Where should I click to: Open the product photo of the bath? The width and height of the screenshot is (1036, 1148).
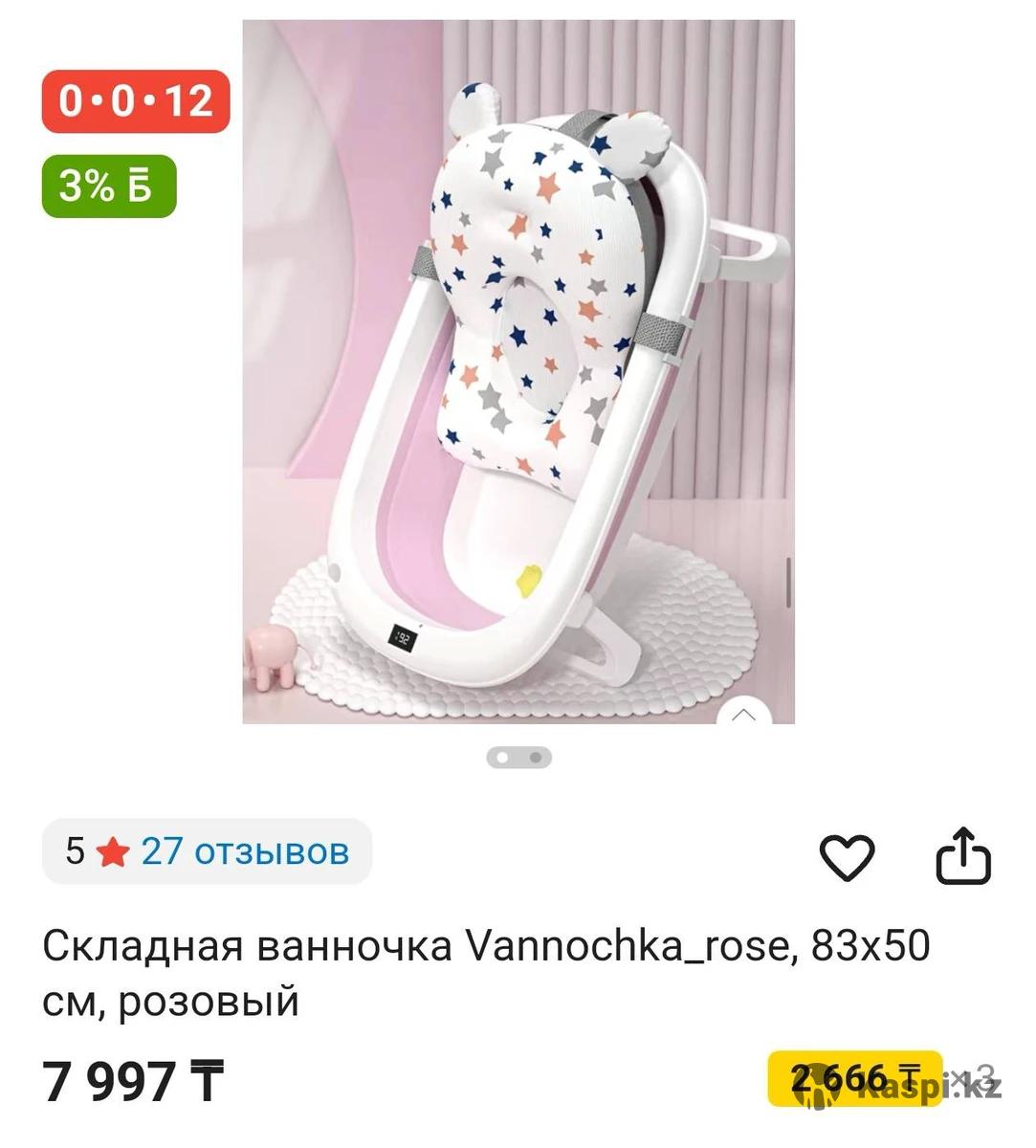click(x=518, y=371)
